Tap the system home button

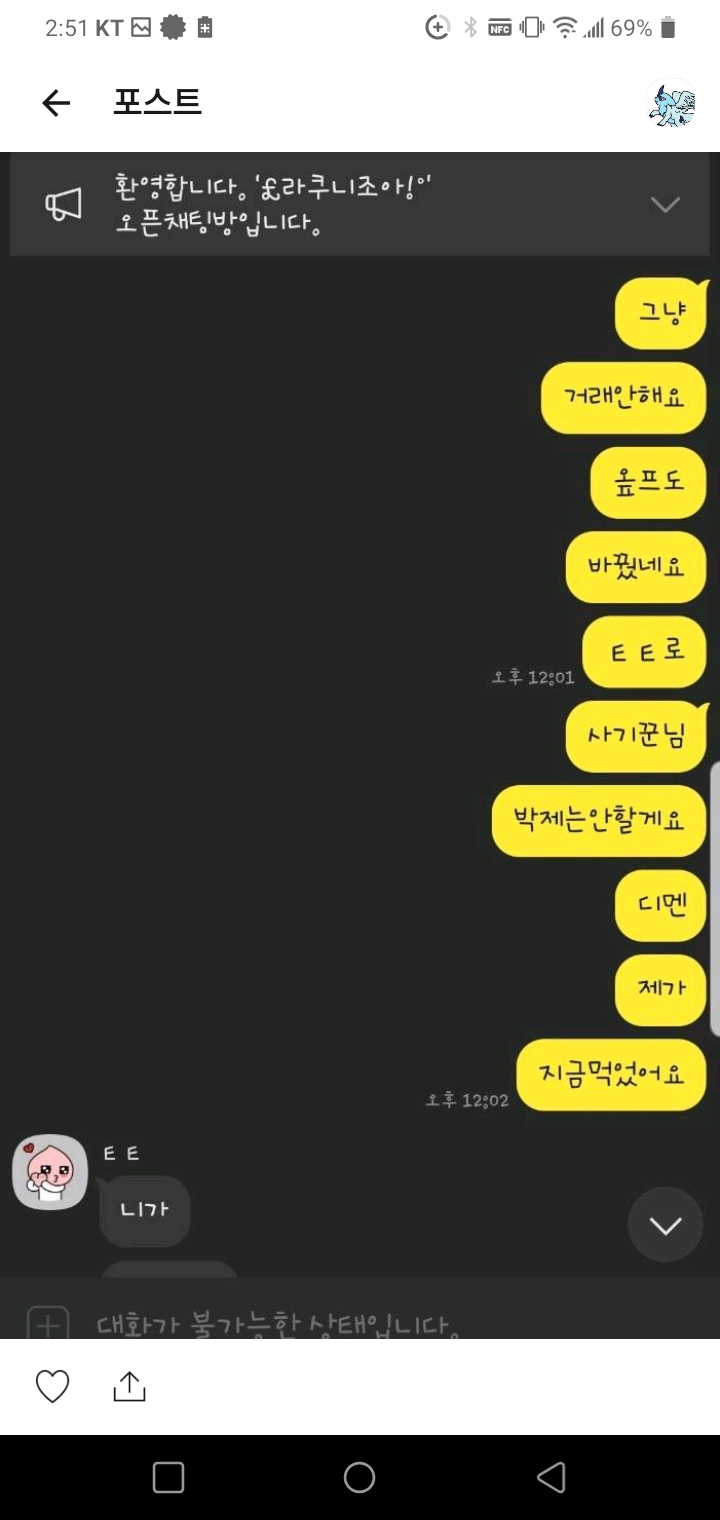359,1477
